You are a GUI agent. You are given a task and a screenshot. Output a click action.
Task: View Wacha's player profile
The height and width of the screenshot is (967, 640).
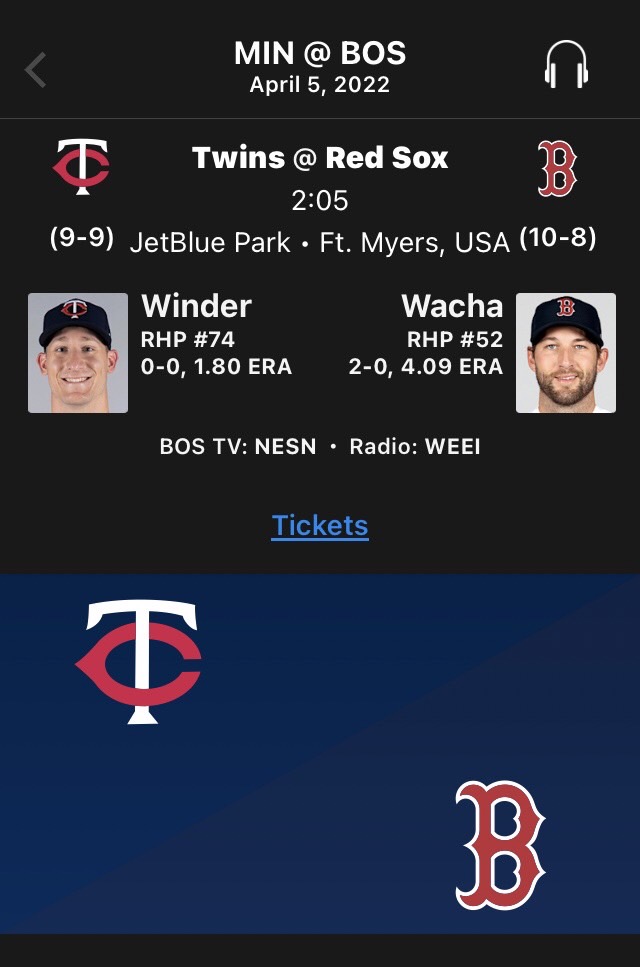click(x=565, y=353)
